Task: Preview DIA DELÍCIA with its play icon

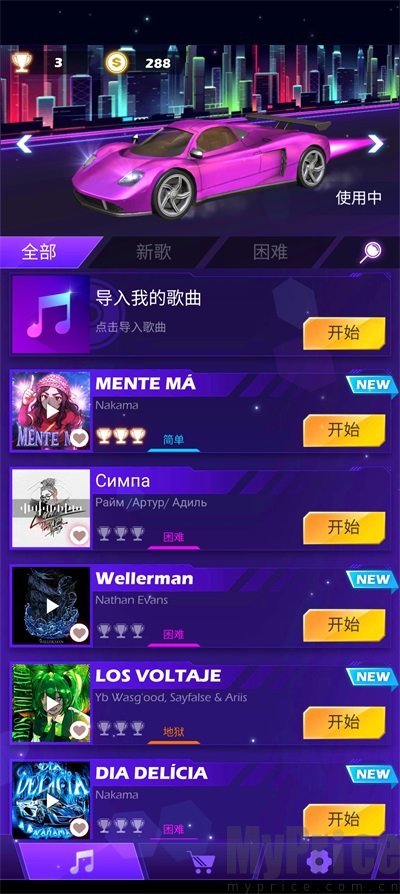Action: pyautogui.click(x=52, y=800)
